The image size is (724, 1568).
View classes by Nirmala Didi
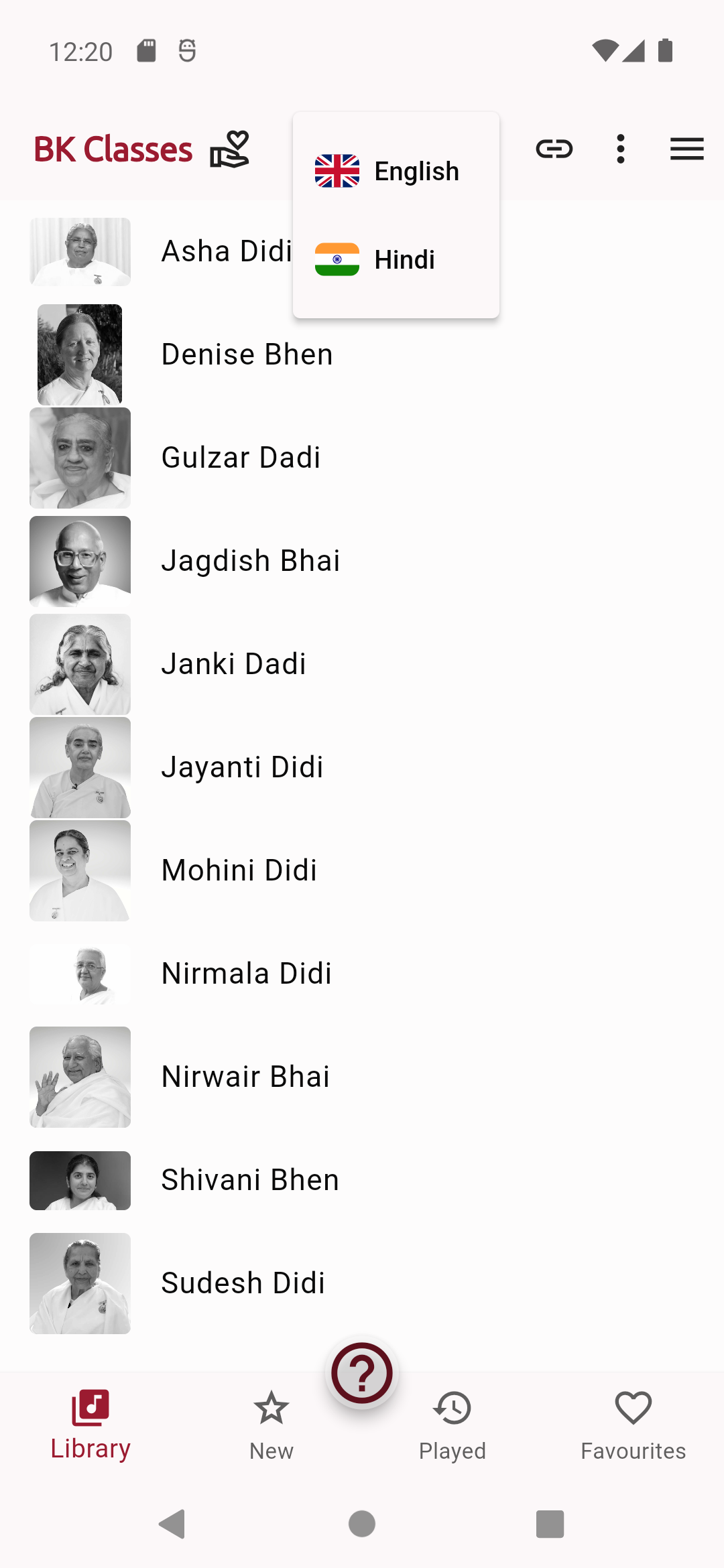point(247,974)
